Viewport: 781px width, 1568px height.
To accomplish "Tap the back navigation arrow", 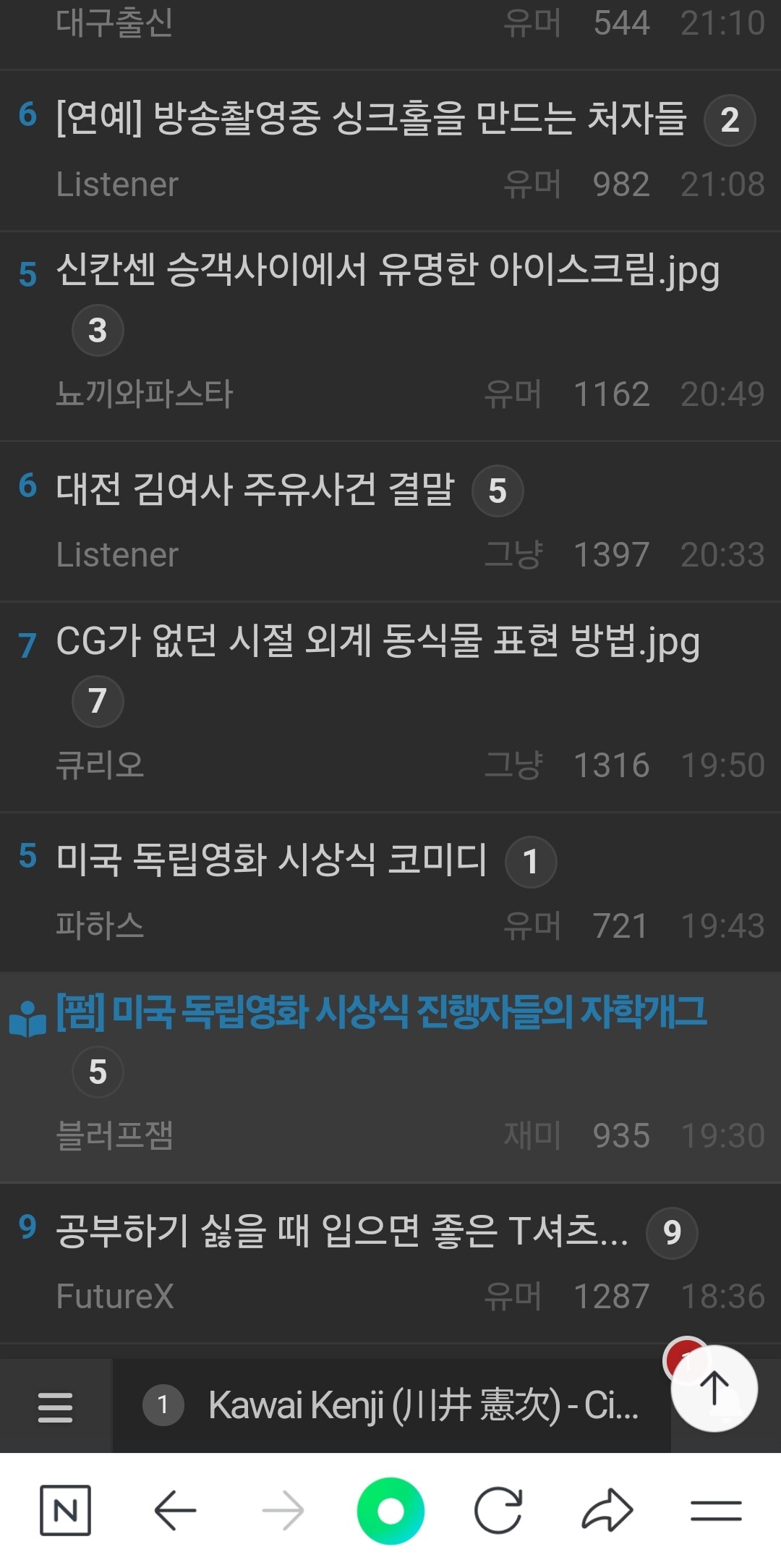I will [177, 1510].
